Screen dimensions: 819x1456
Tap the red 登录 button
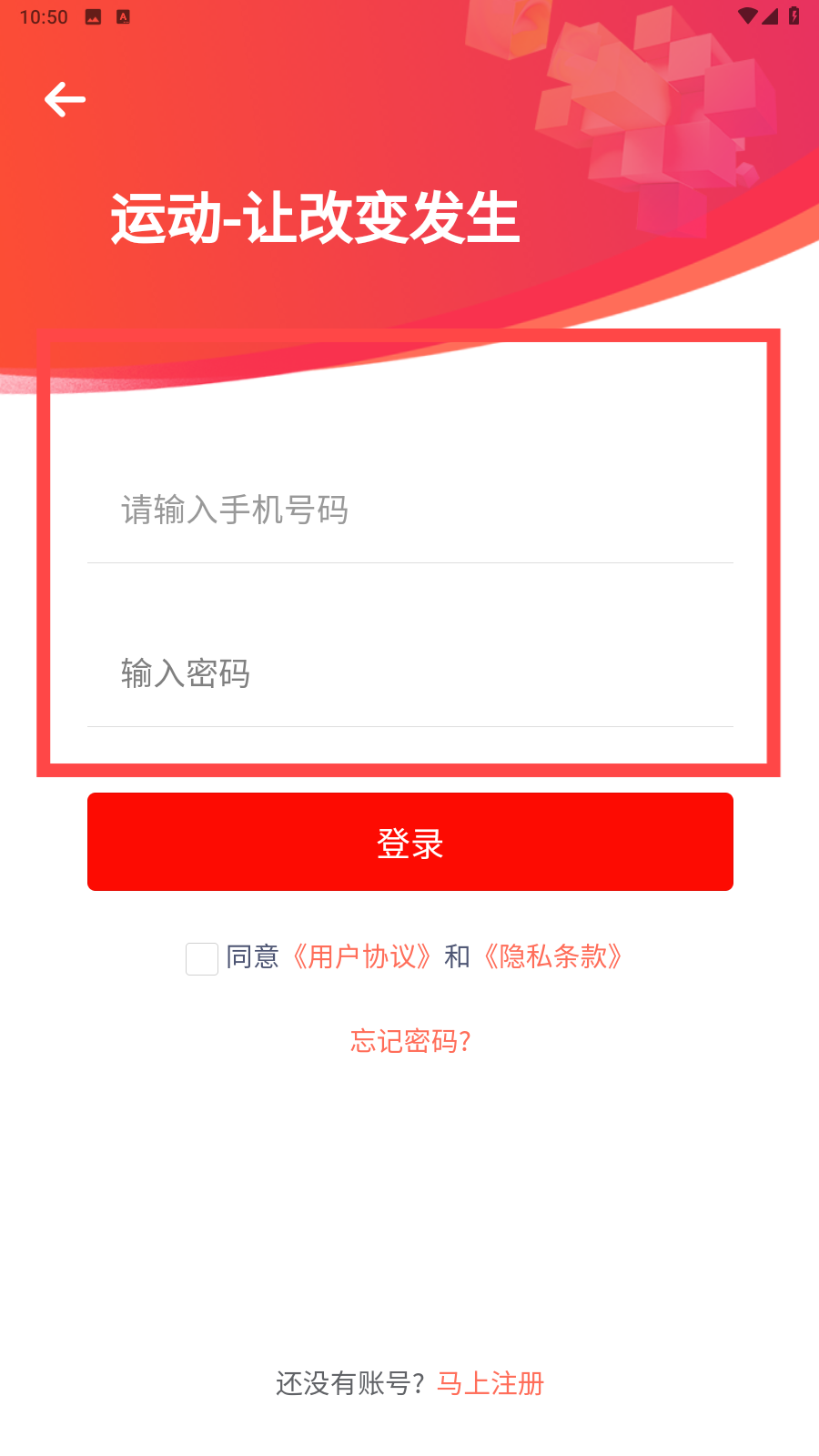410,842
